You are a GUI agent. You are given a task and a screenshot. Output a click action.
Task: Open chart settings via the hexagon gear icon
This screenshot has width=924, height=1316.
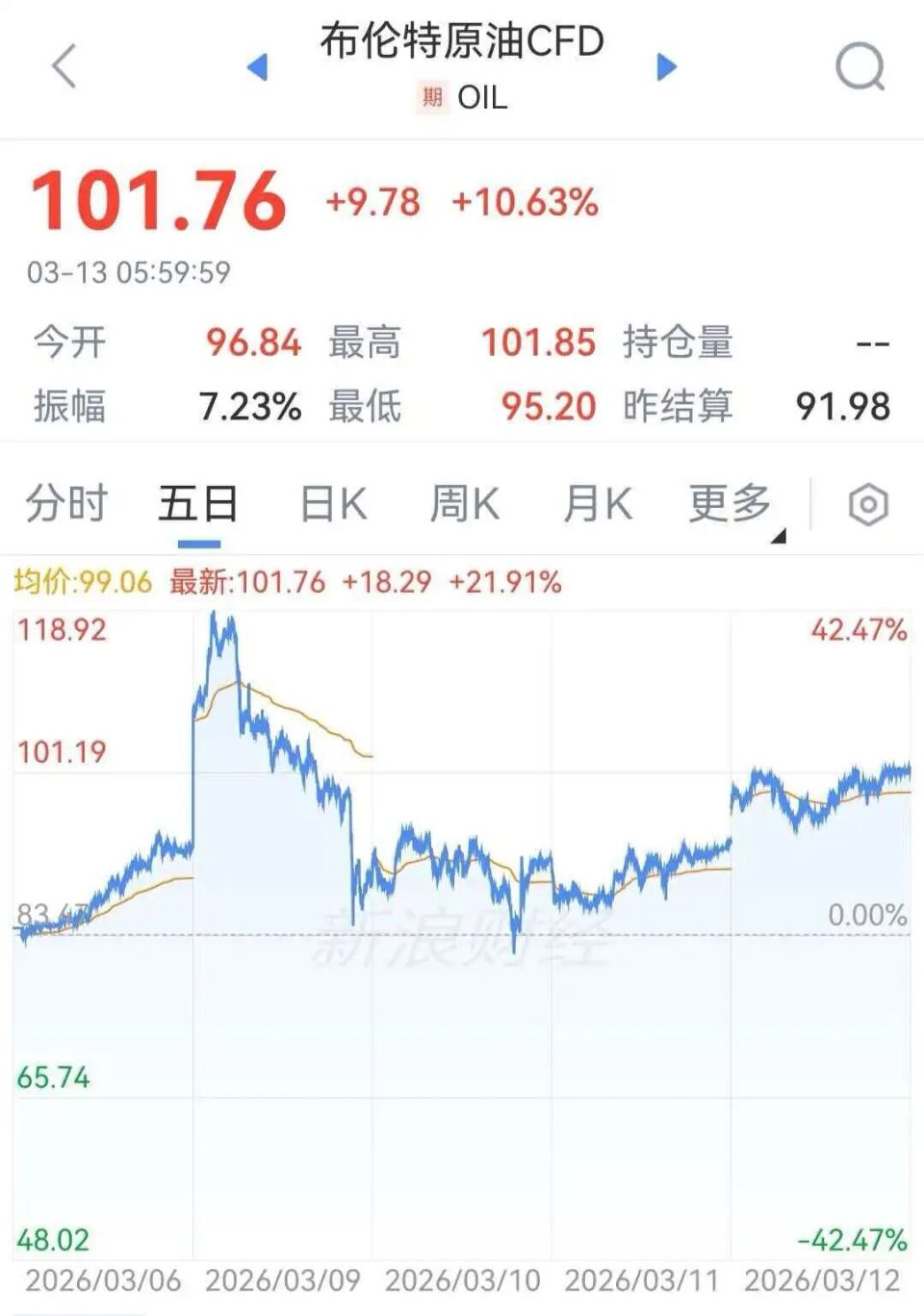(867, 502)
